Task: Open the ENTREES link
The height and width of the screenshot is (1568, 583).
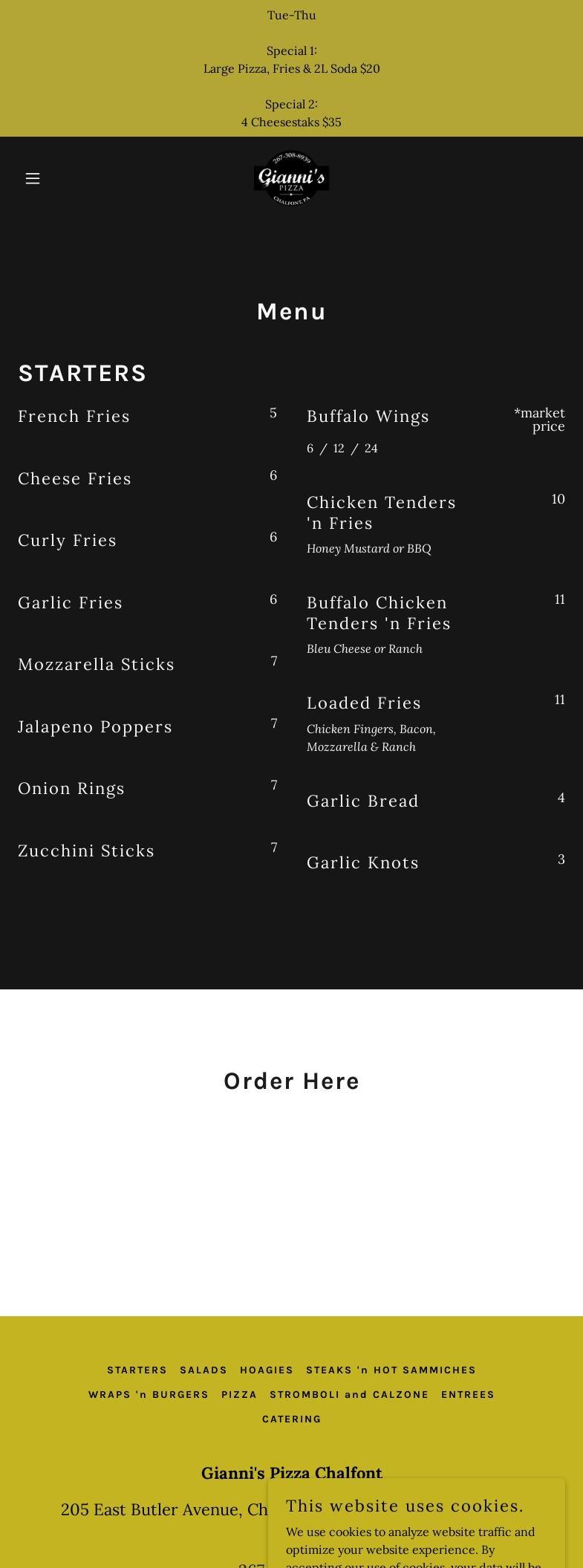Action: 467,1394
